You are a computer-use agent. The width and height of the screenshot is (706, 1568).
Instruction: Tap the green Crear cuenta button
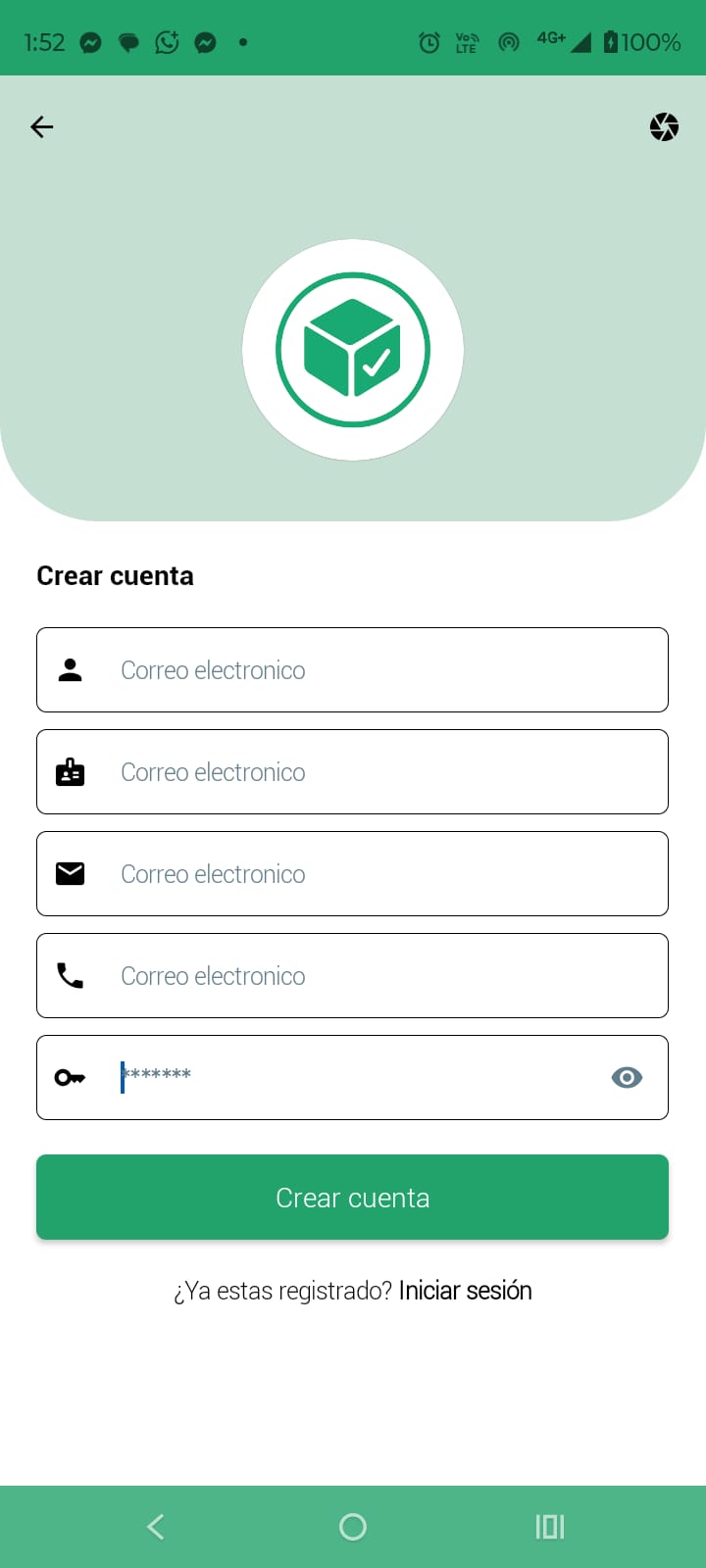click(352, 1197)
